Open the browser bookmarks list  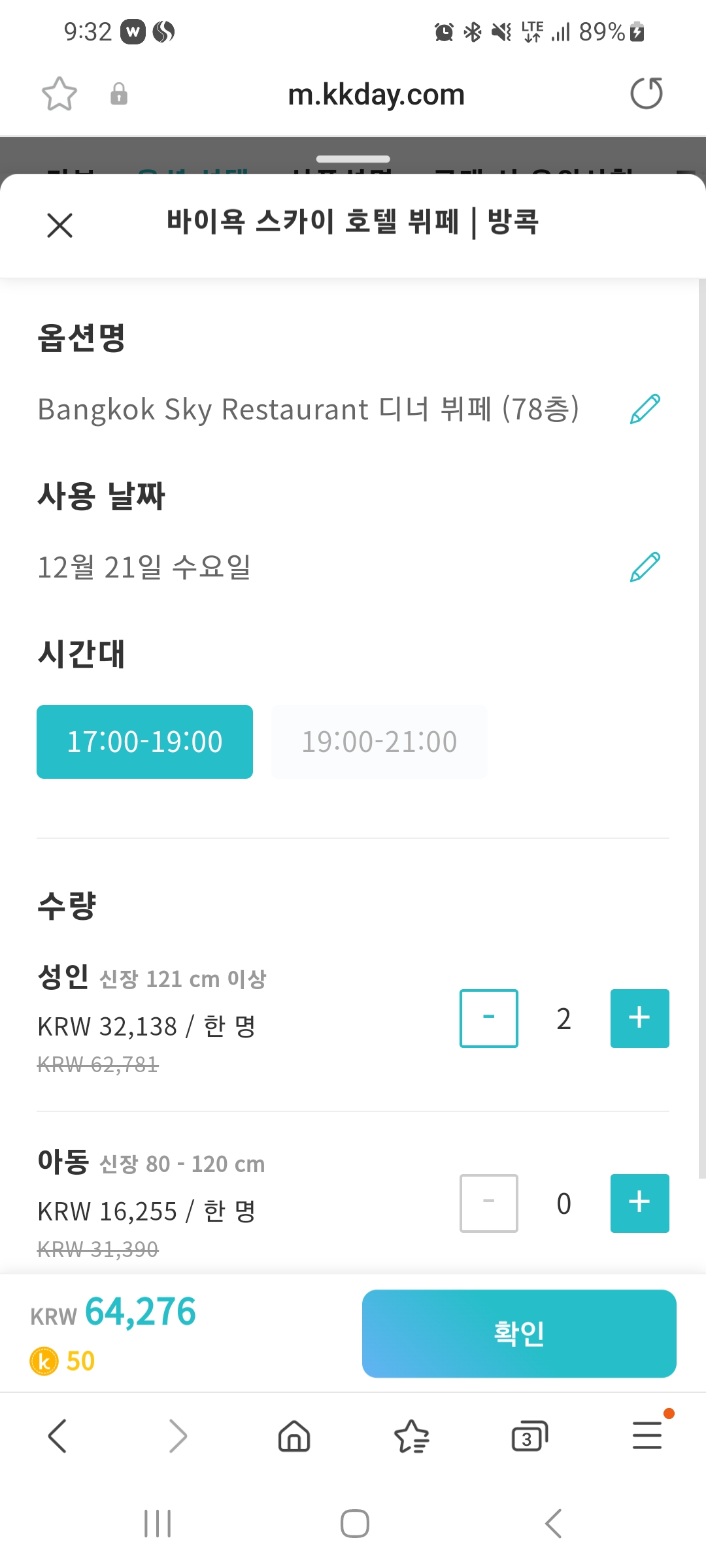pyautogui.click(x=412, y=1436)
